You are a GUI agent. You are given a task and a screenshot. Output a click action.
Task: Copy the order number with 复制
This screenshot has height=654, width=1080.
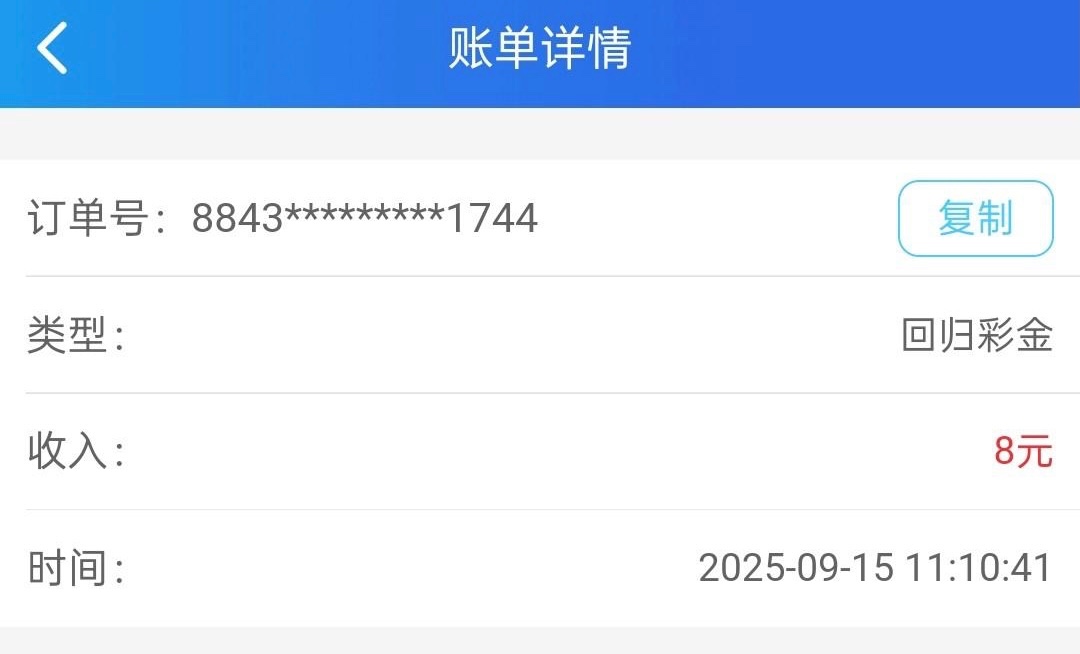[x=975, y=219]
